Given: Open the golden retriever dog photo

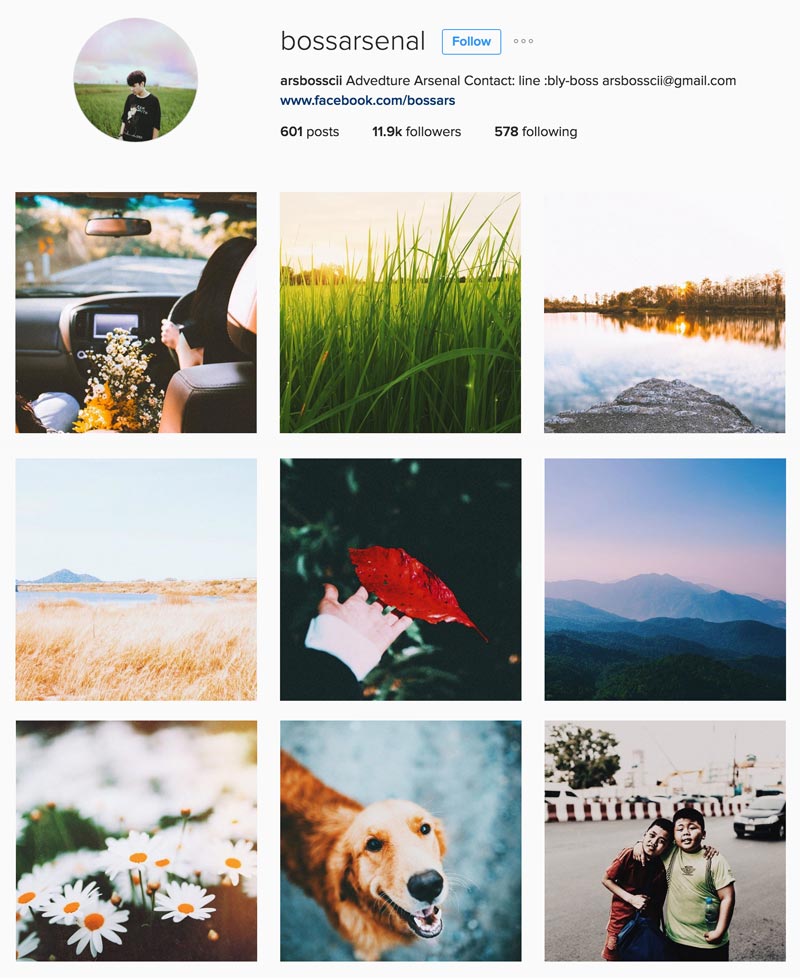Looking at the screenshot, I should pyautogui.click(x=400, y=840).
